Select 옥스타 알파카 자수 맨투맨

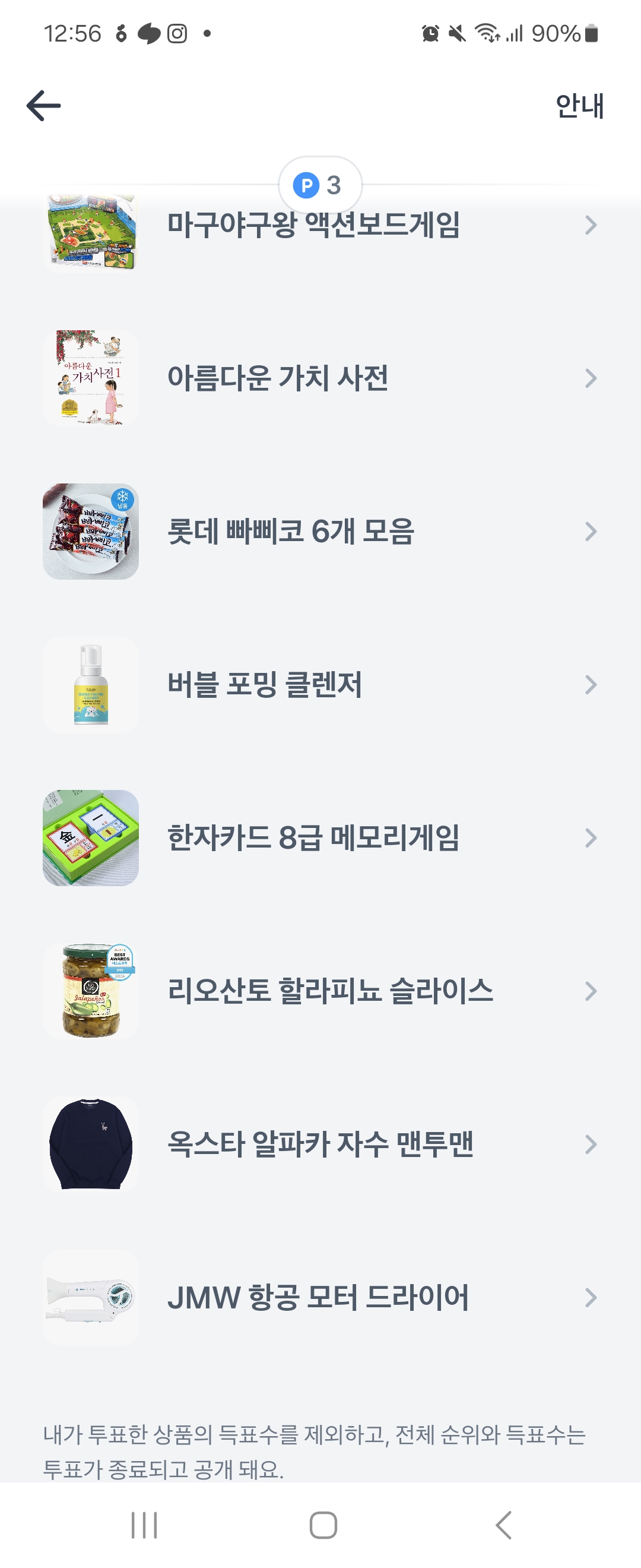pos(320,1145)
